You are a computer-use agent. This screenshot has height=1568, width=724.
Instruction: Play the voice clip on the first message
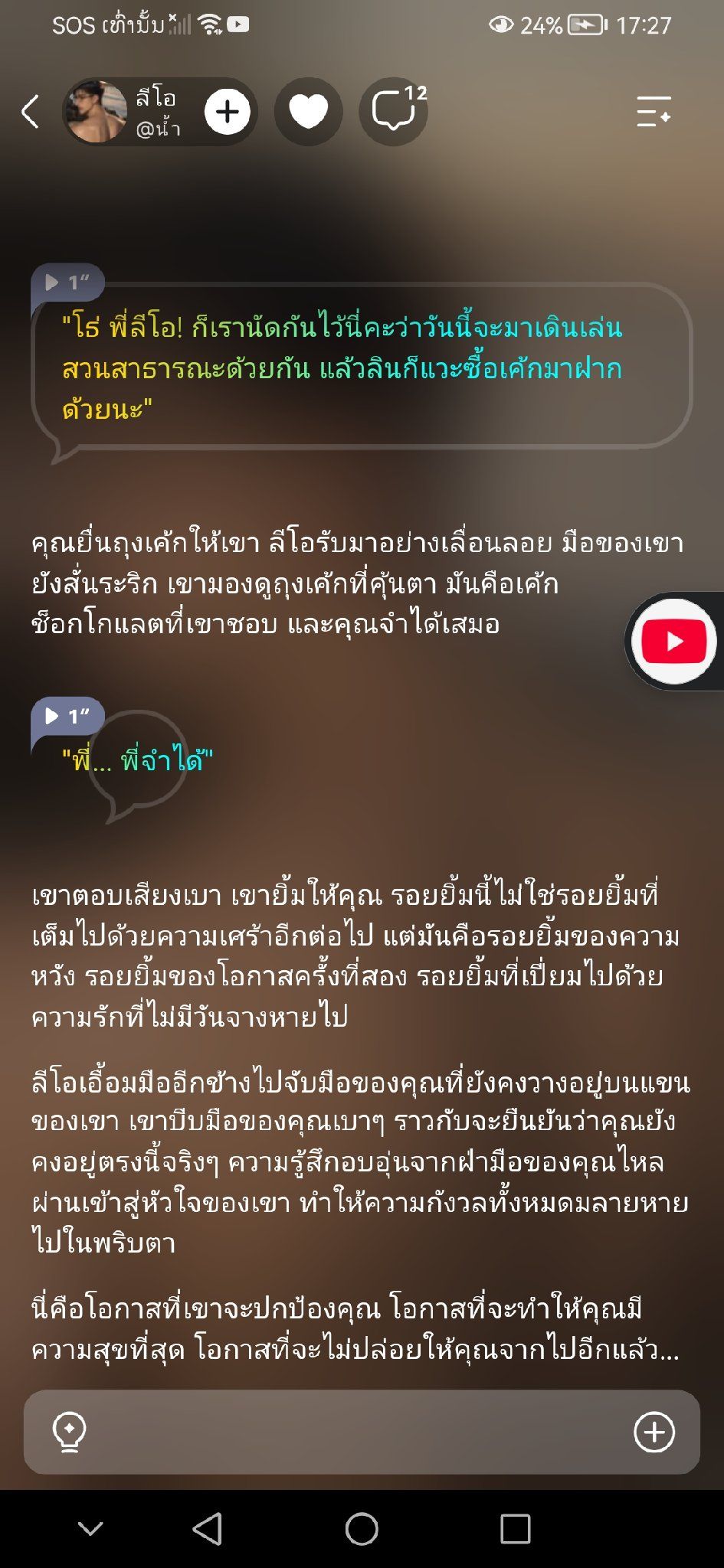coord(67,283)
